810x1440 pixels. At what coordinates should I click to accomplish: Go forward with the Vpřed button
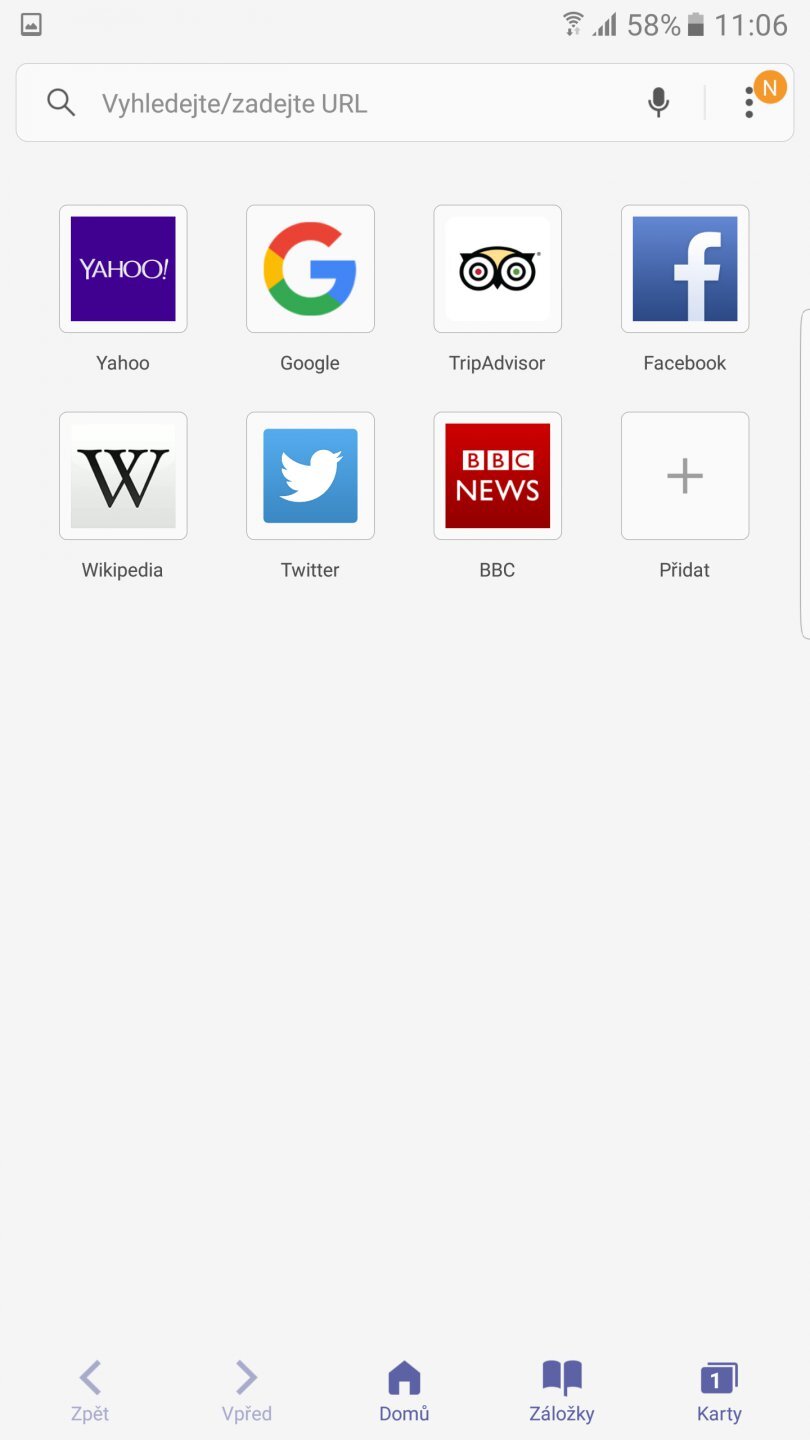pyautogui.click(x=247, y=1390)
